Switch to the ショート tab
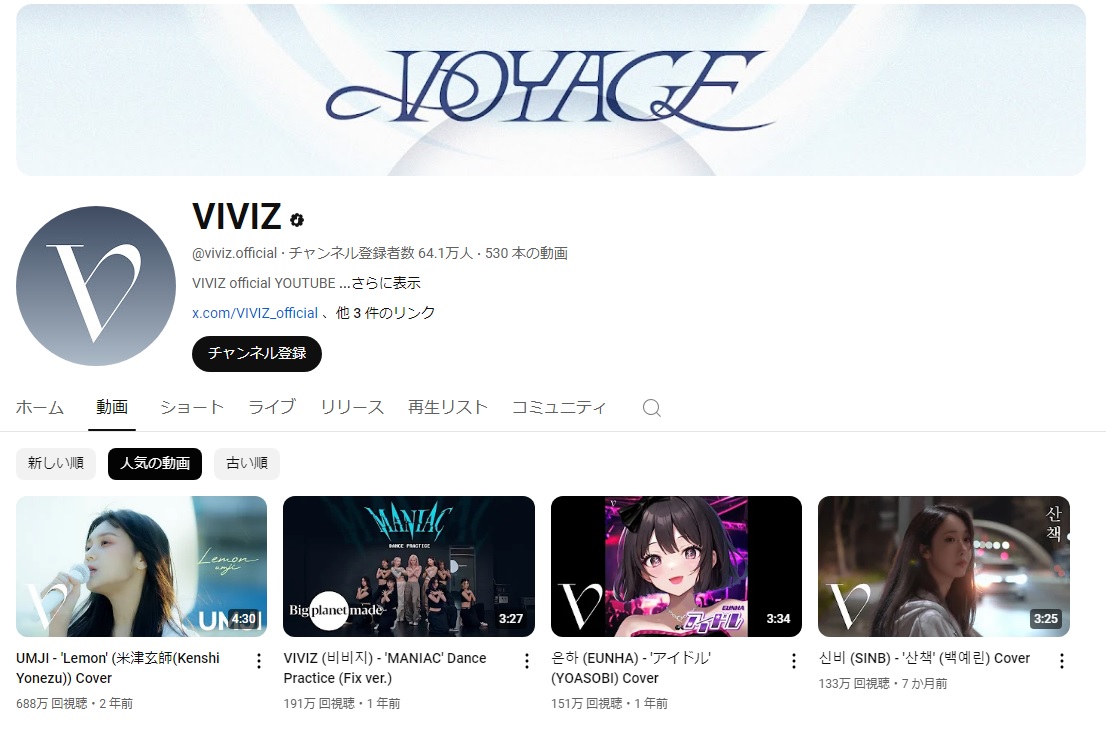 pos(192,407)
